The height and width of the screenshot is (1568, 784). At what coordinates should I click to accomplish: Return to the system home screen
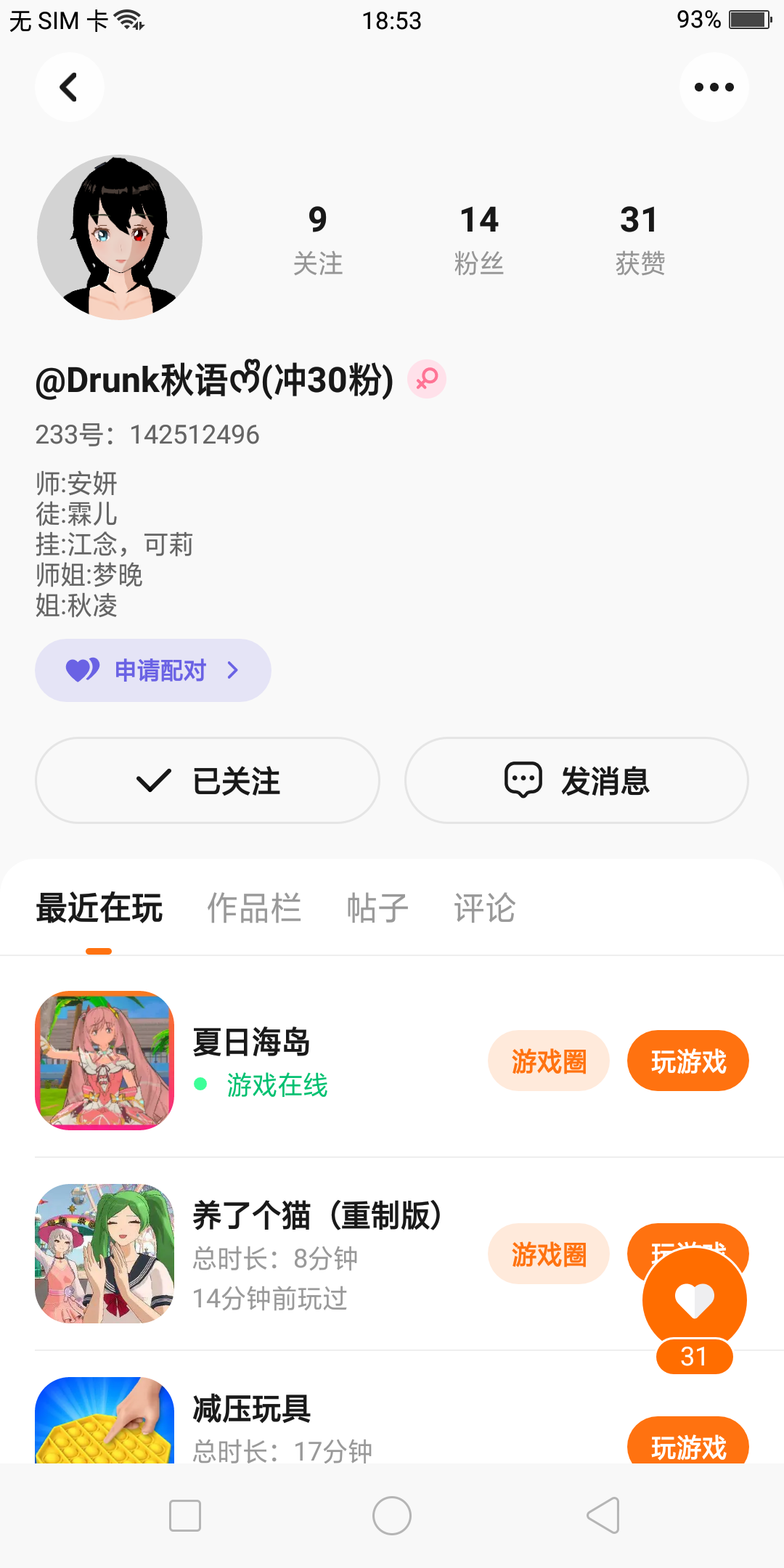coord(392,1516)
